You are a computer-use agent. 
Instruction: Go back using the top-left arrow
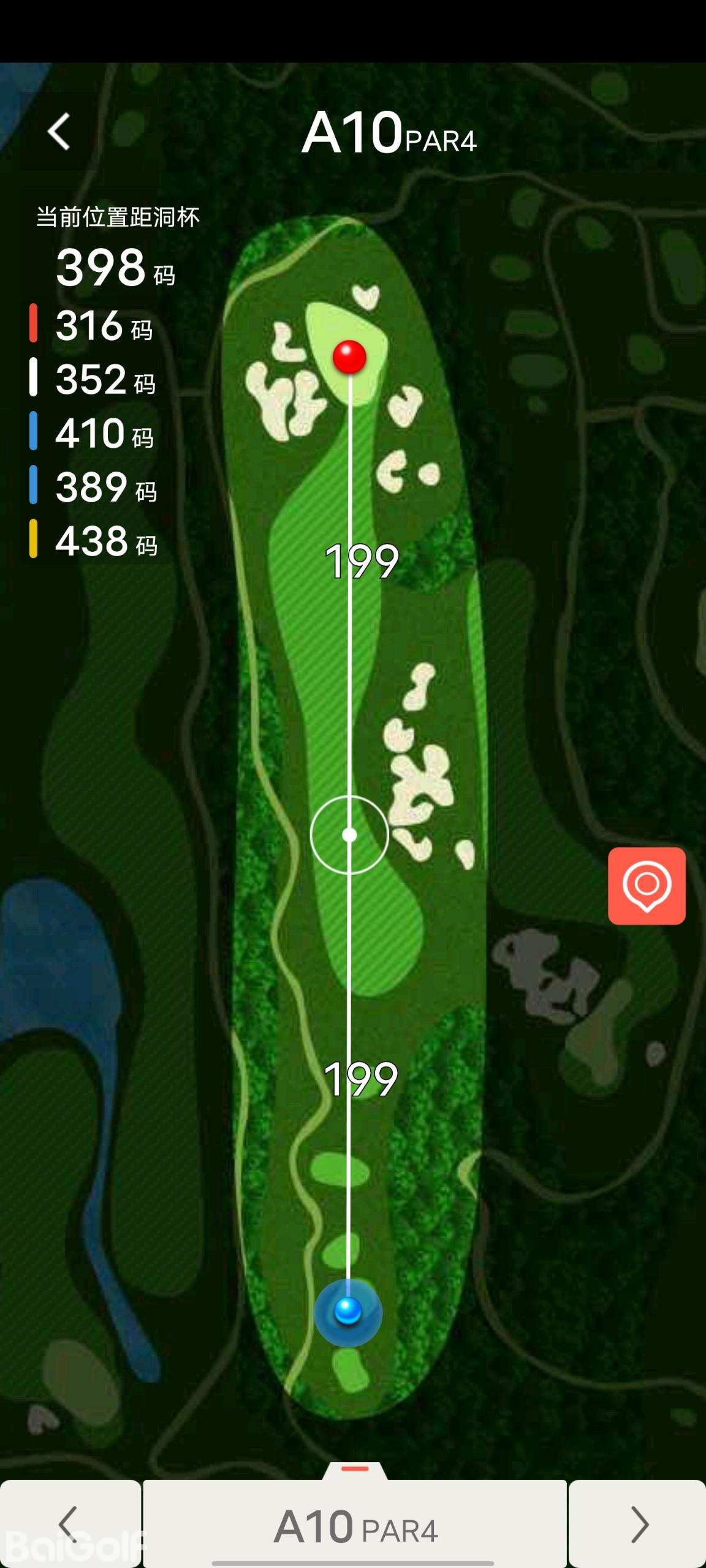59,131
